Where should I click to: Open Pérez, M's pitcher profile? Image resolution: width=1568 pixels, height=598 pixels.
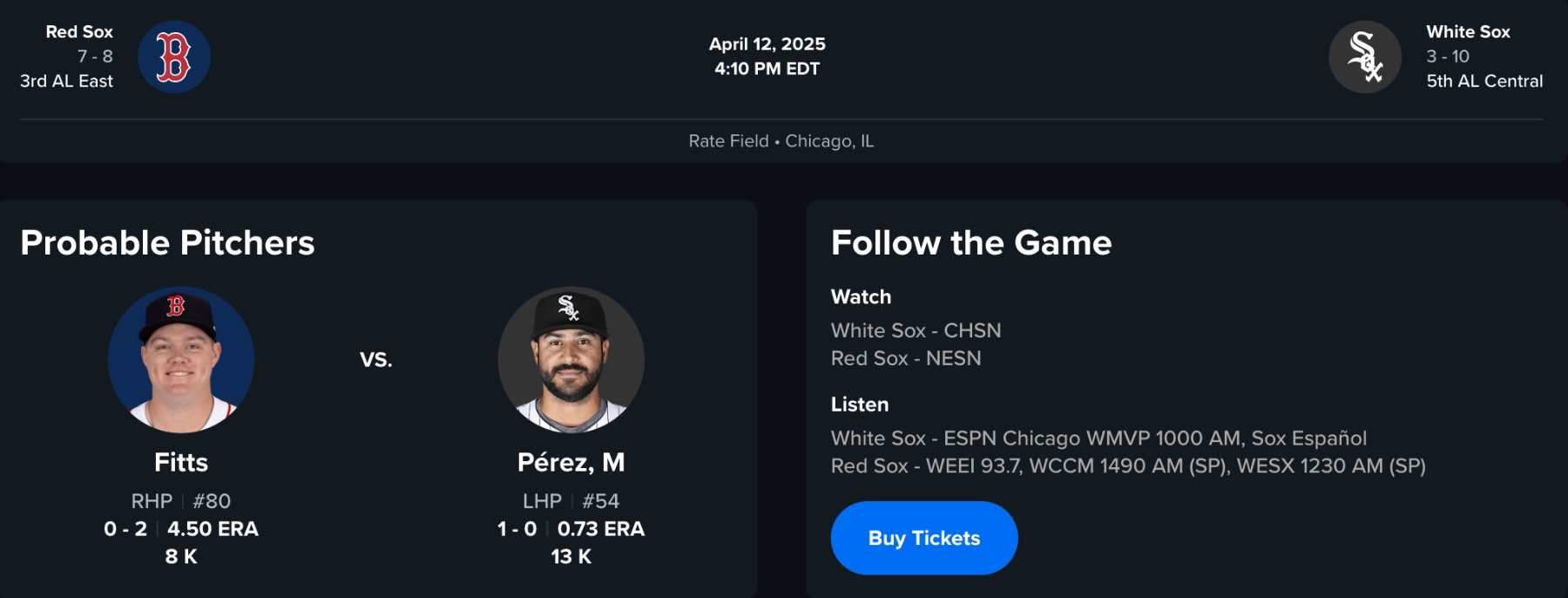571,462
